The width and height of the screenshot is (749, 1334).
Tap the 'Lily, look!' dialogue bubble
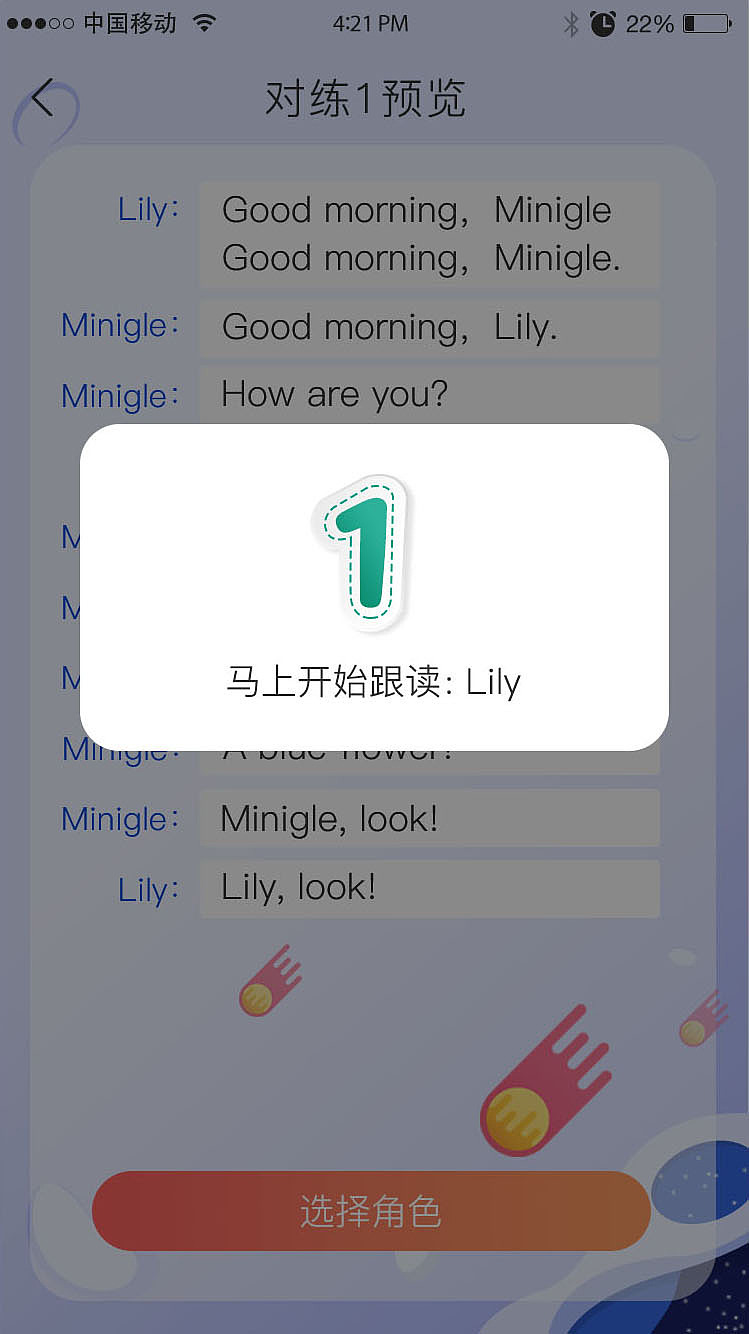pos(428,888)
